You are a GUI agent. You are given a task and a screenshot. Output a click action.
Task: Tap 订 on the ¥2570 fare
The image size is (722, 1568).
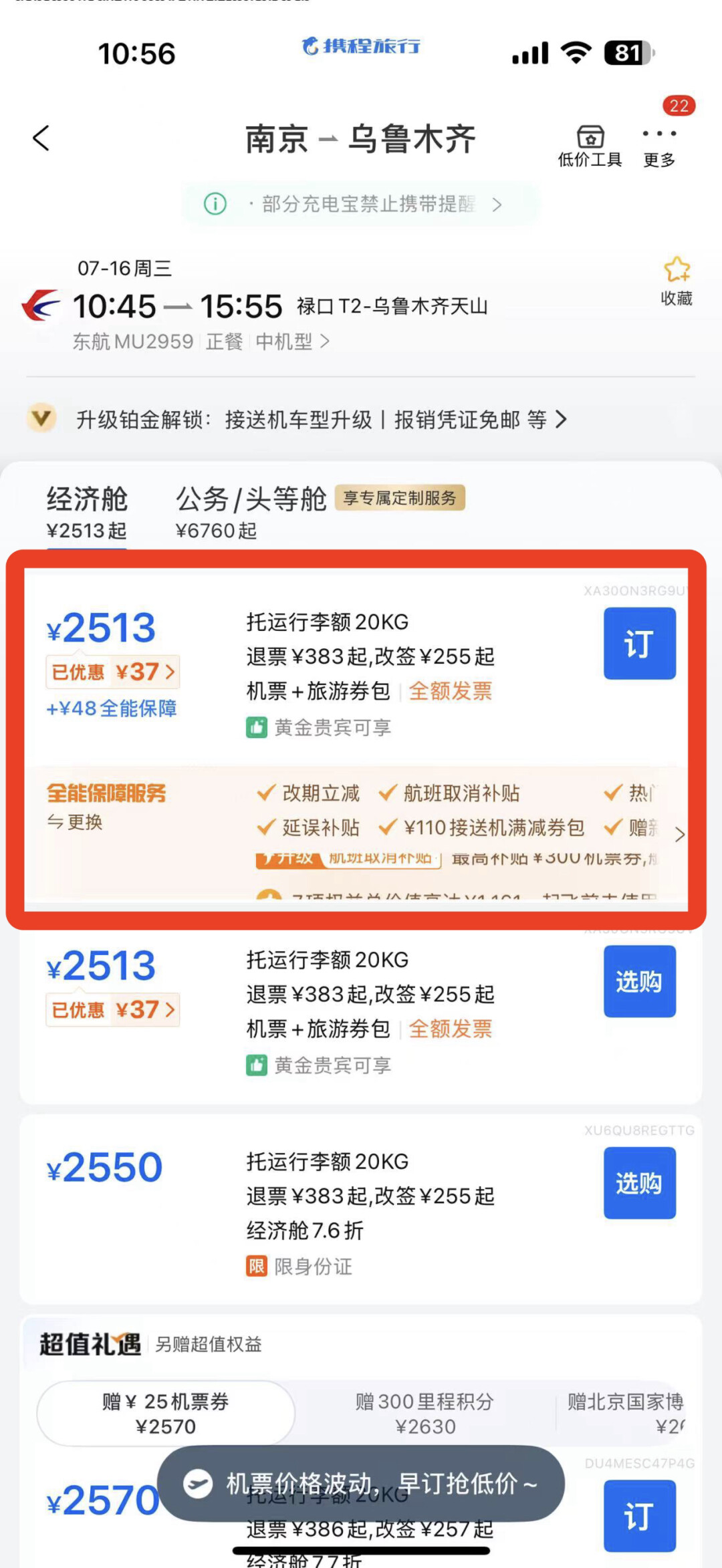tap(640, 1516)
